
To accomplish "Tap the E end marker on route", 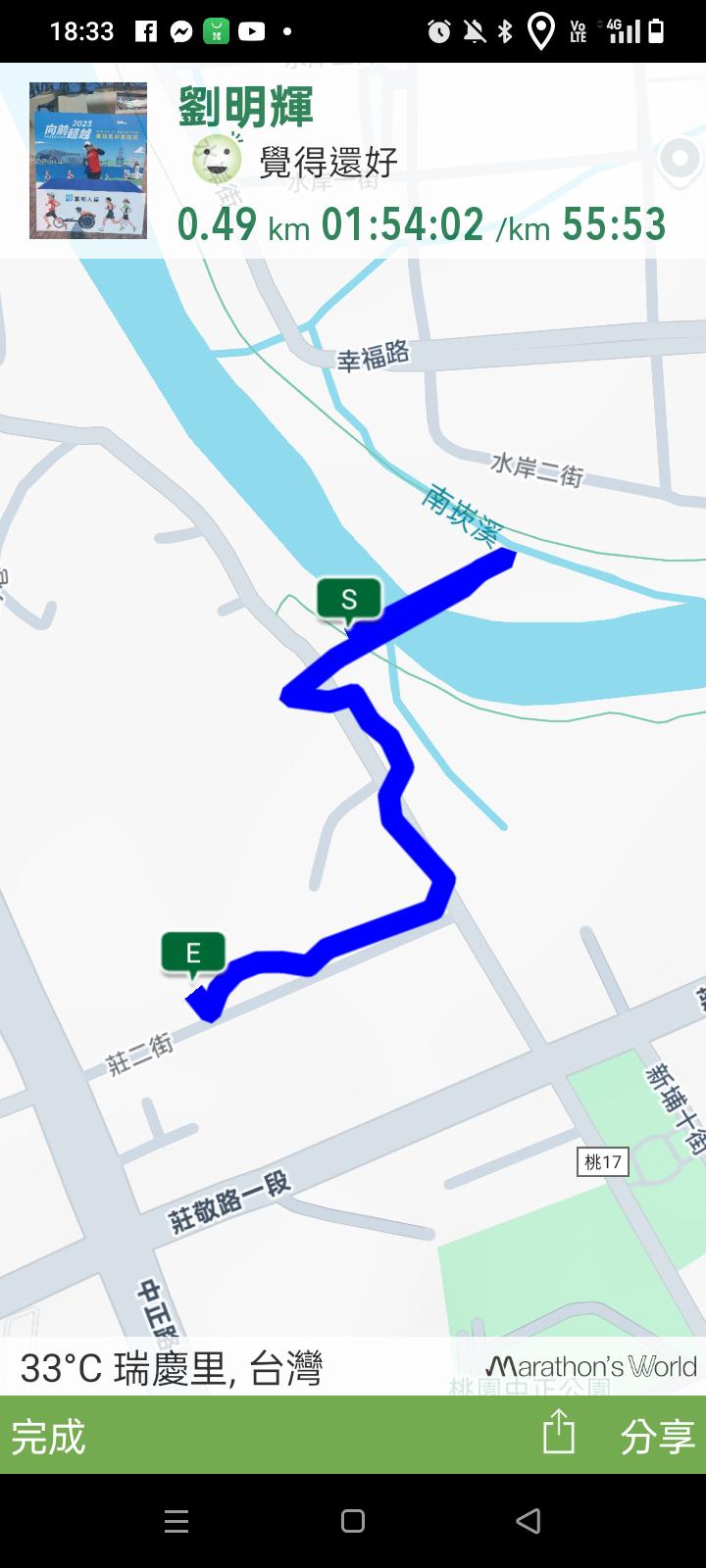I will pyautogui.click(x=193, y=953).
